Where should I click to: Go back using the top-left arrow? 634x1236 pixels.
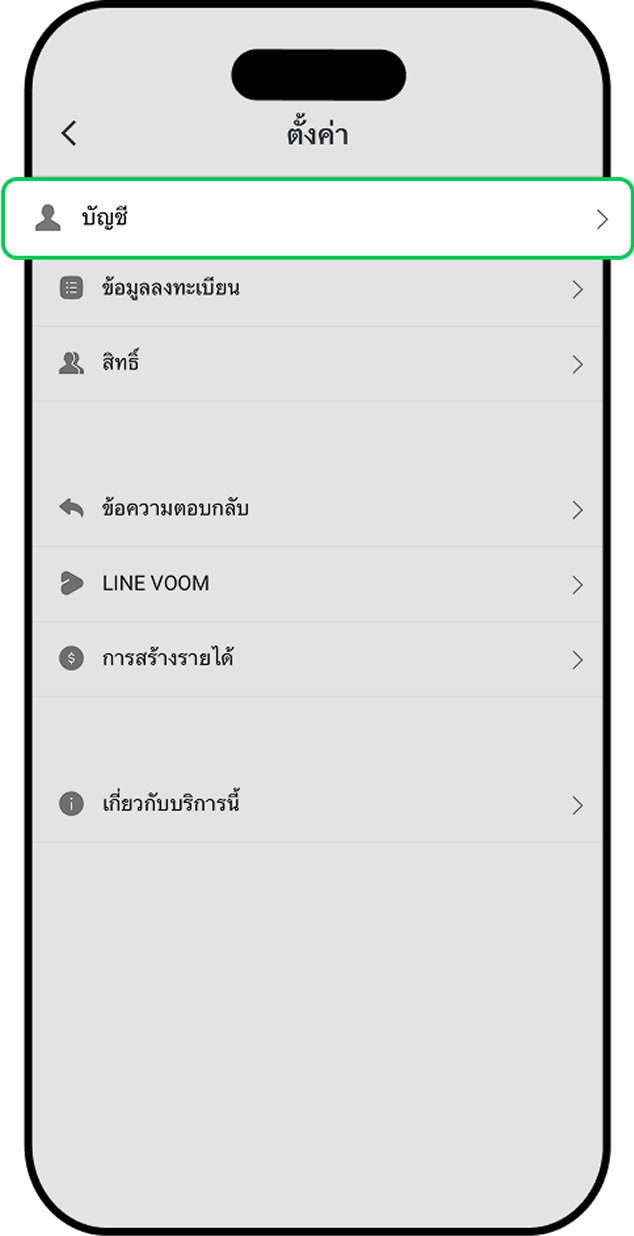click(x=69, y=134)
